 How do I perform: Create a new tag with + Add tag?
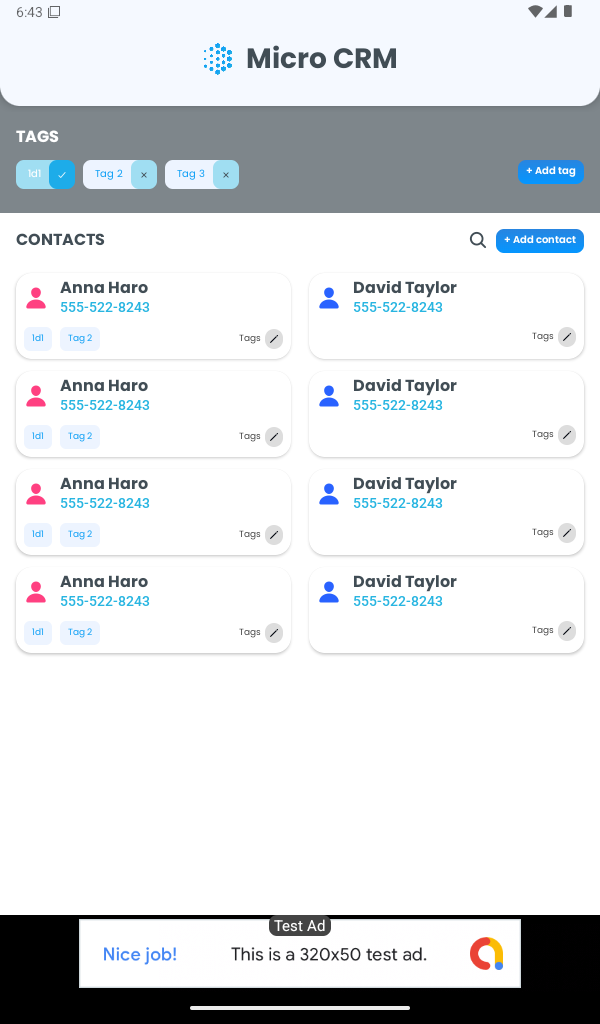click(x=551, y=171)
